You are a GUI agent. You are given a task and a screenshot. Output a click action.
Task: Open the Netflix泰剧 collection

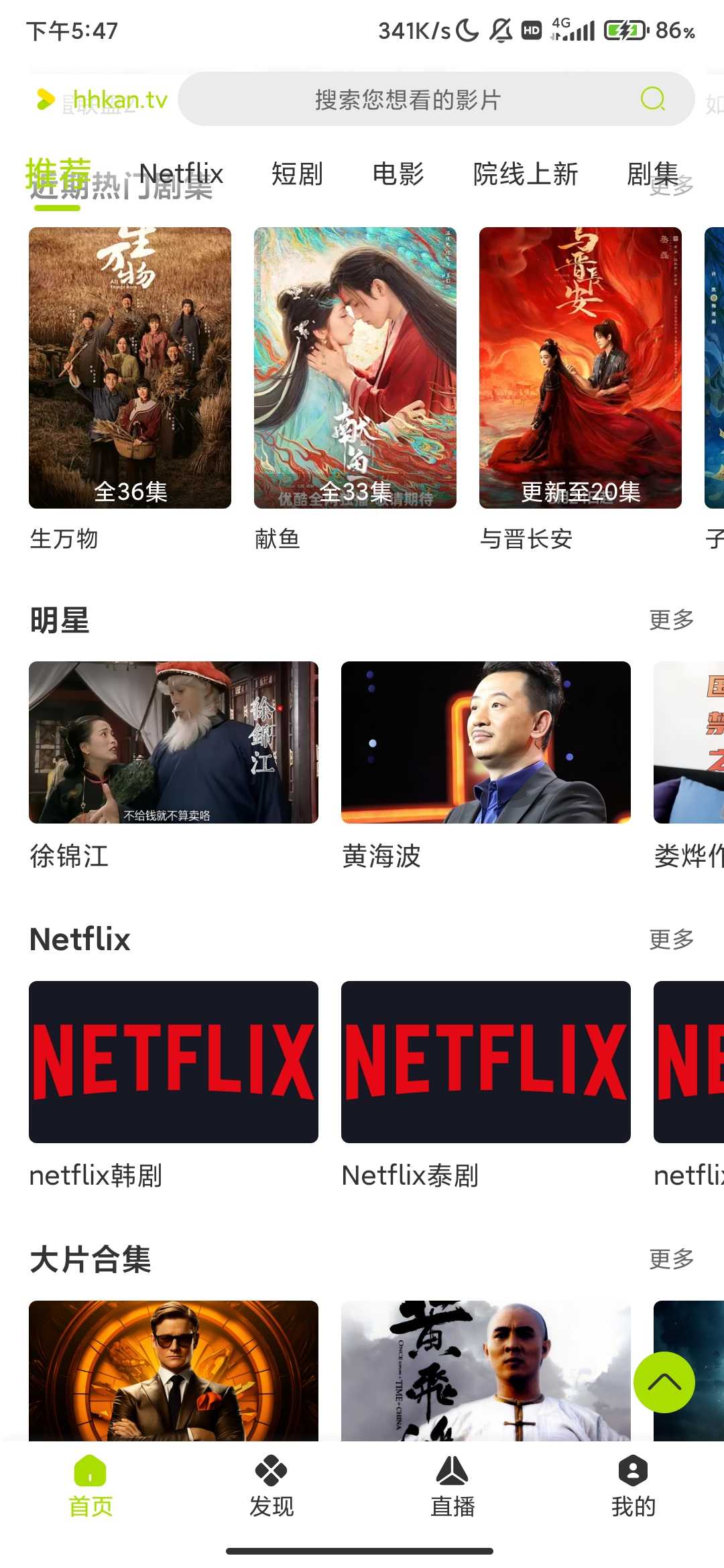tap(486, 1062)
